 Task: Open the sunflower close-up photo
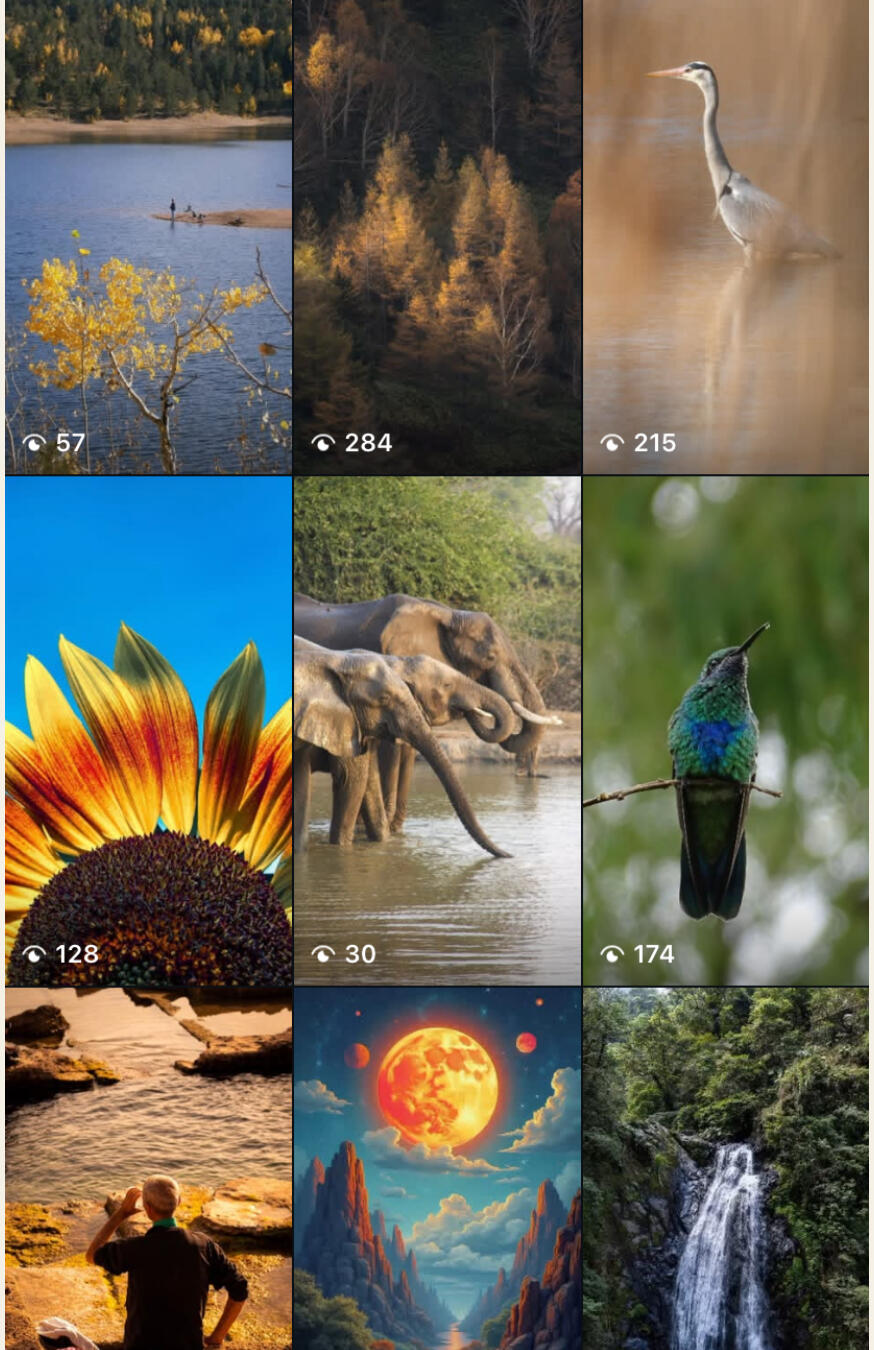(148, 730)
